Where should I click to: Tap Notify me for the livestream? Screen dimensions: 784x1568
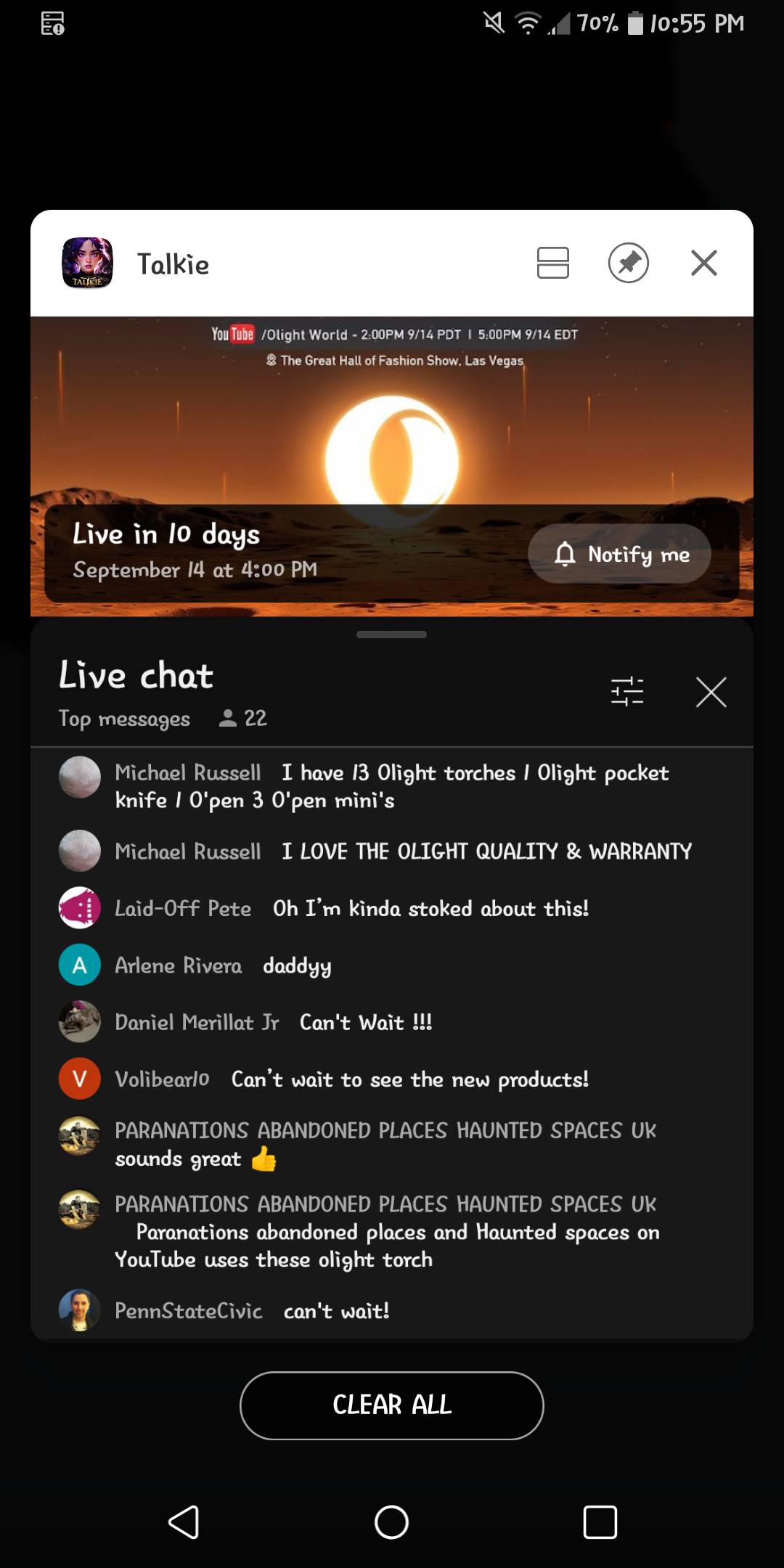click(x=619, y=555)
